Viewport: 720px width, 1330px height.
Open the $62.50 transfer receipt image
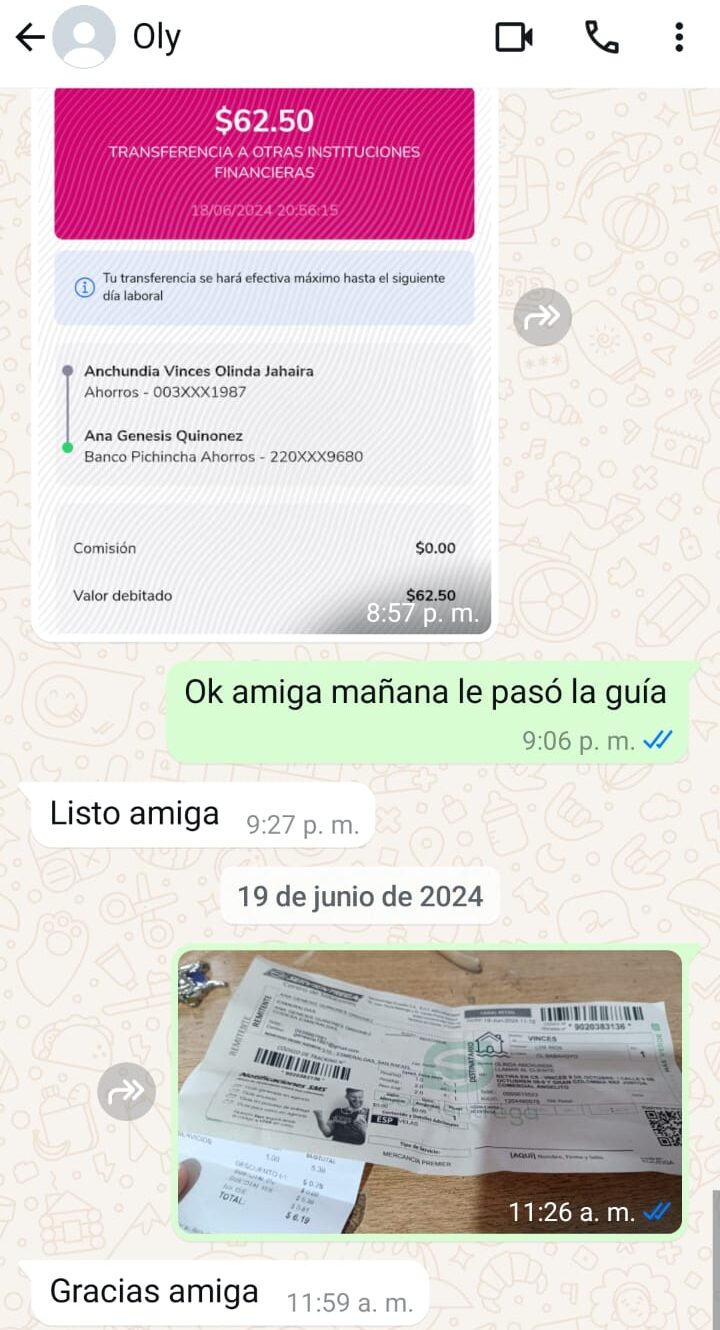(x=264, y=362)
